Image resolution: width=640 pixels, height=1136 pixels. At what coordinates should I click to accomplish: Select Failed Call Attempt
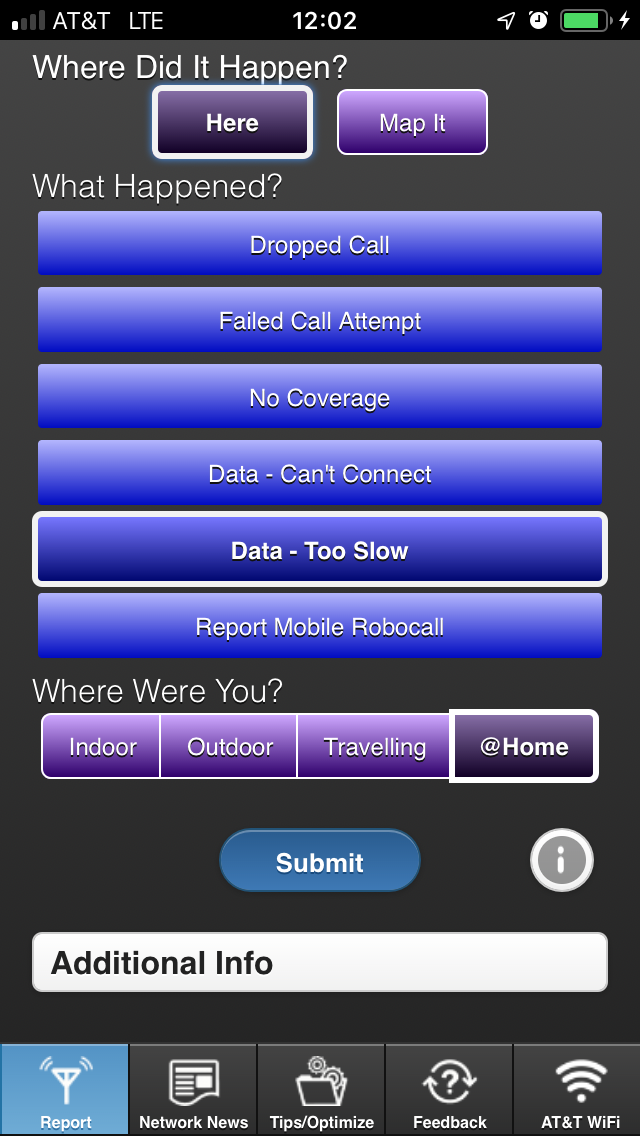(320, 320)
